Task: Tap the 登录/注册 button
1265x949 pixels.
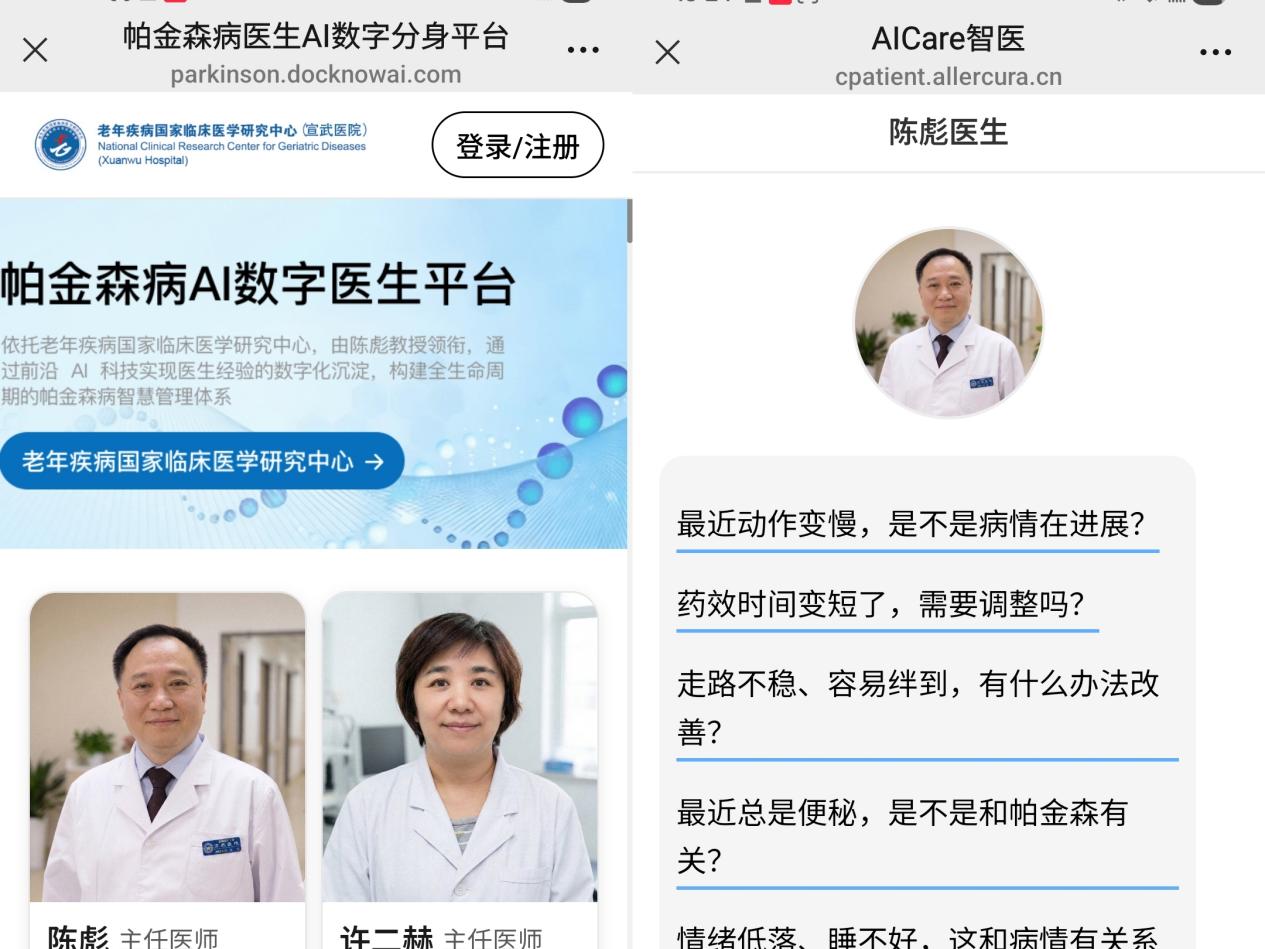Action: pyautogui.click(x=517, y=146)
